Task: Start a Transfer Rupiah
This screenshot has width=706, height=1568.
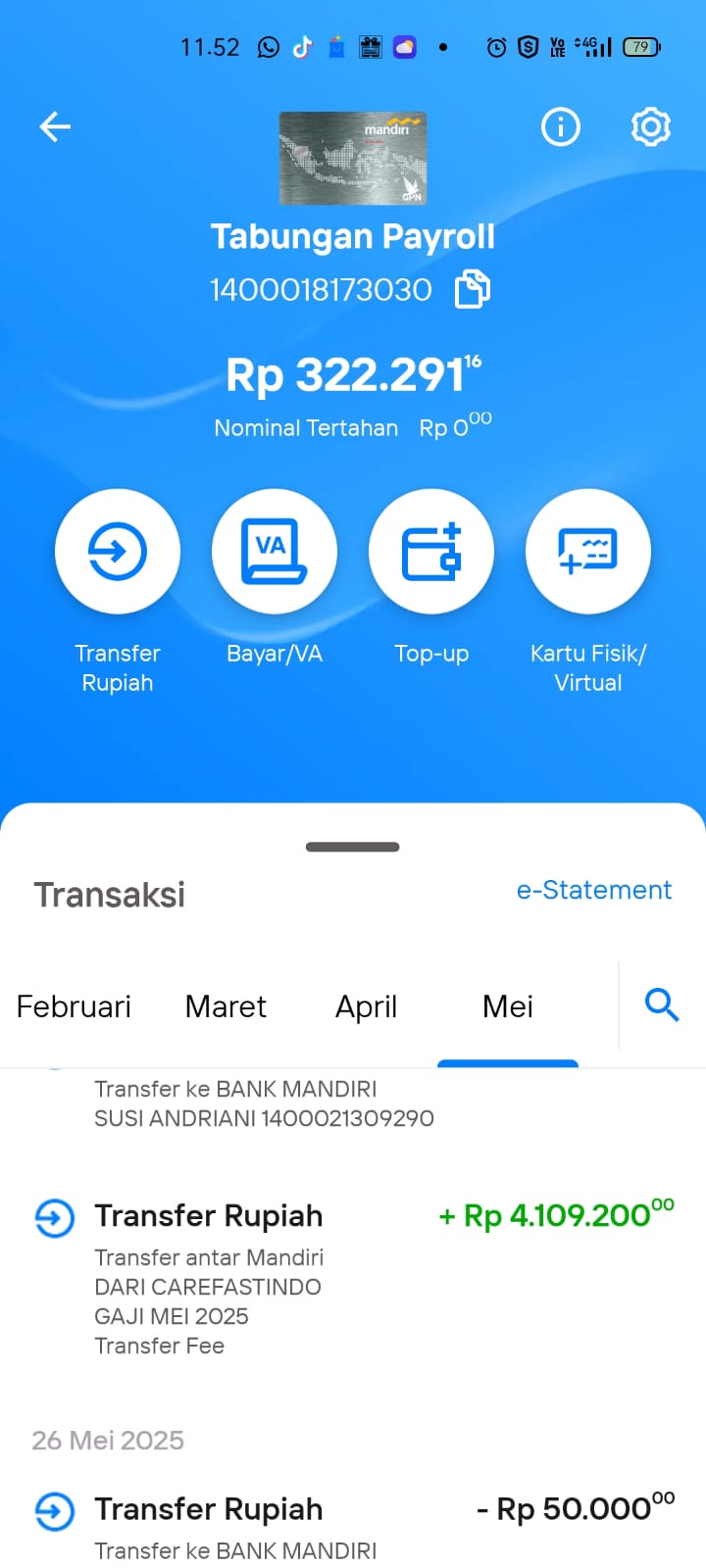Action: [x=118, y=552]
